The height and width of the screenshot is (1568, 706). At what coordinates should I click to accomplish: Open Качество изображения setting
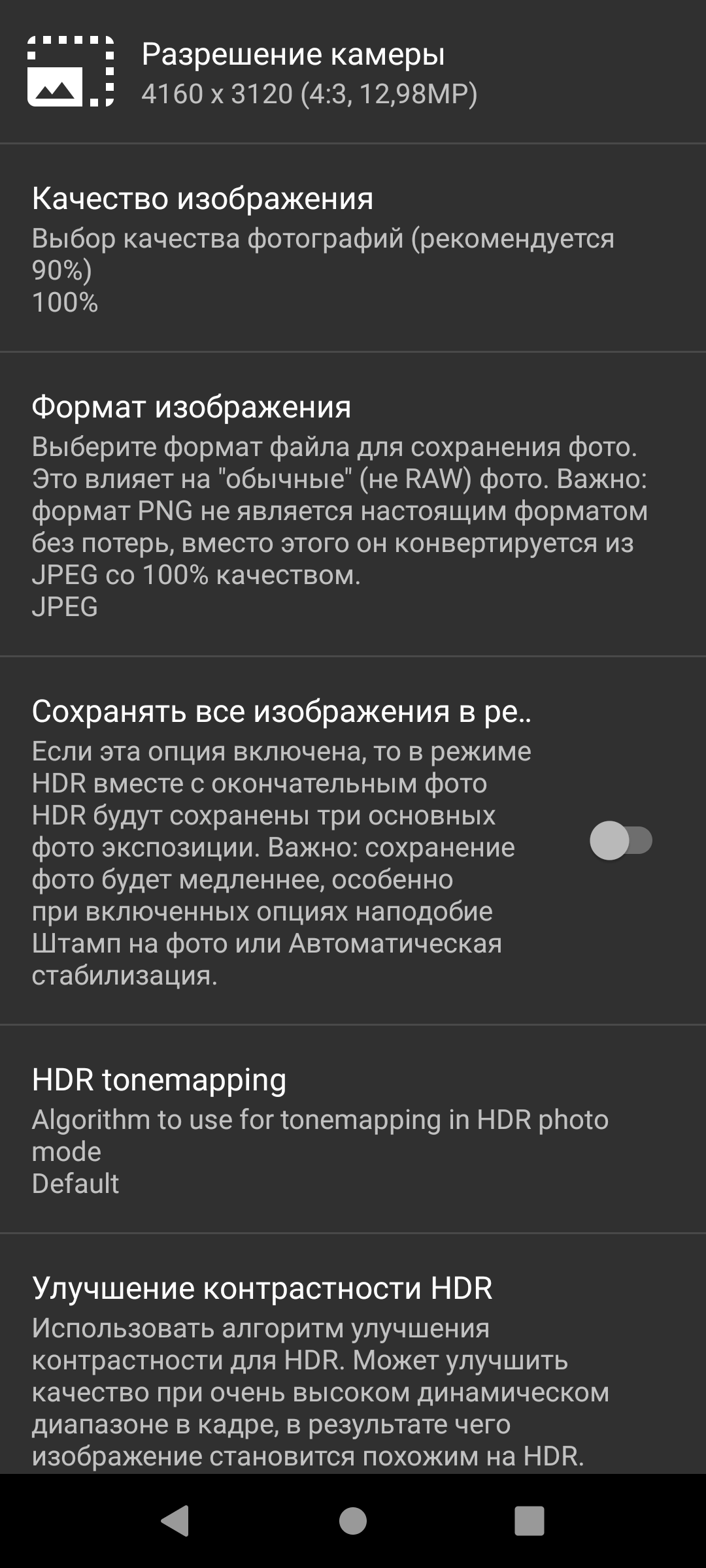323,248
